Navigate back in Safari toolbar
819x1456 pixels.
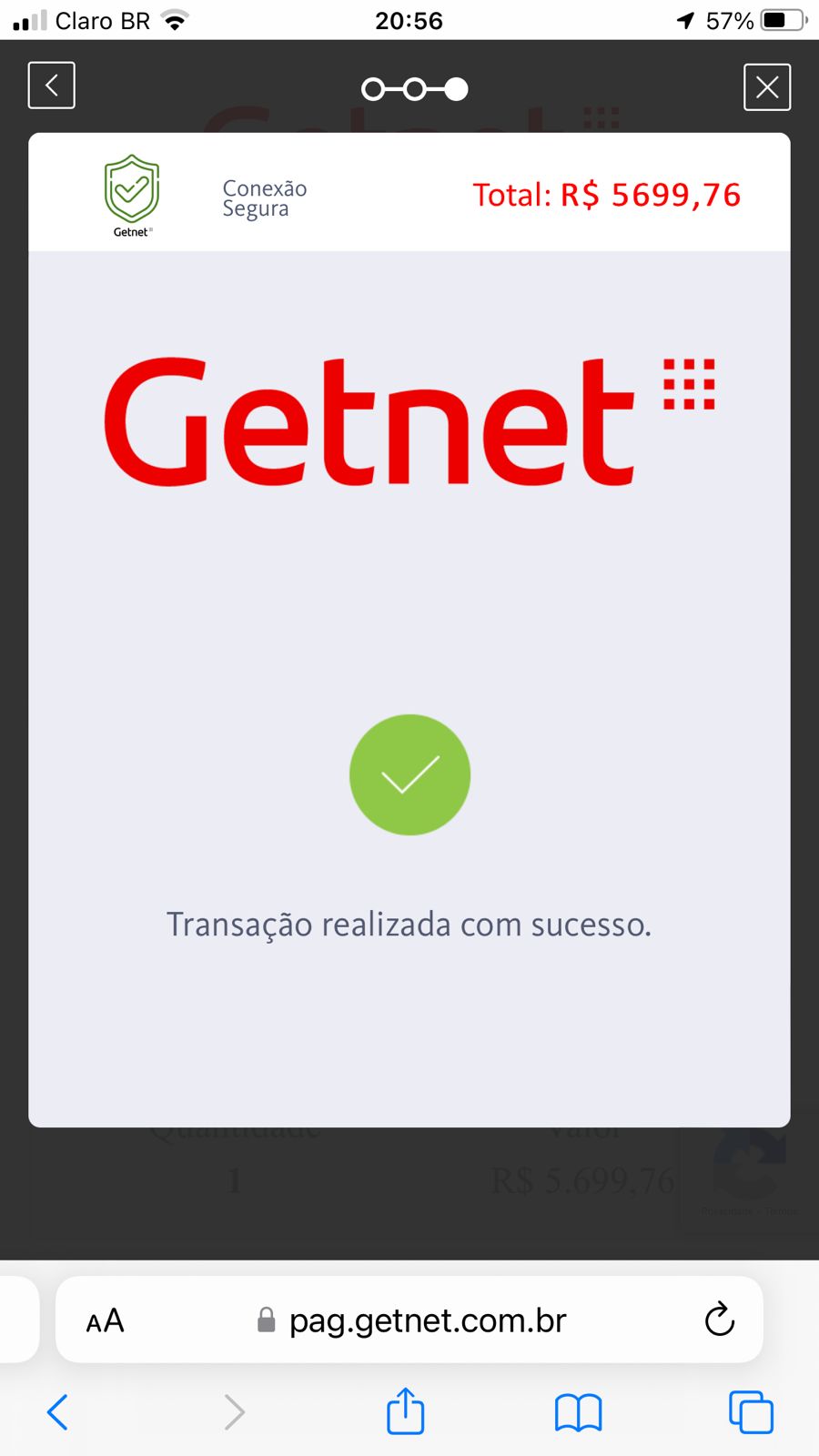click(57, 1412)
